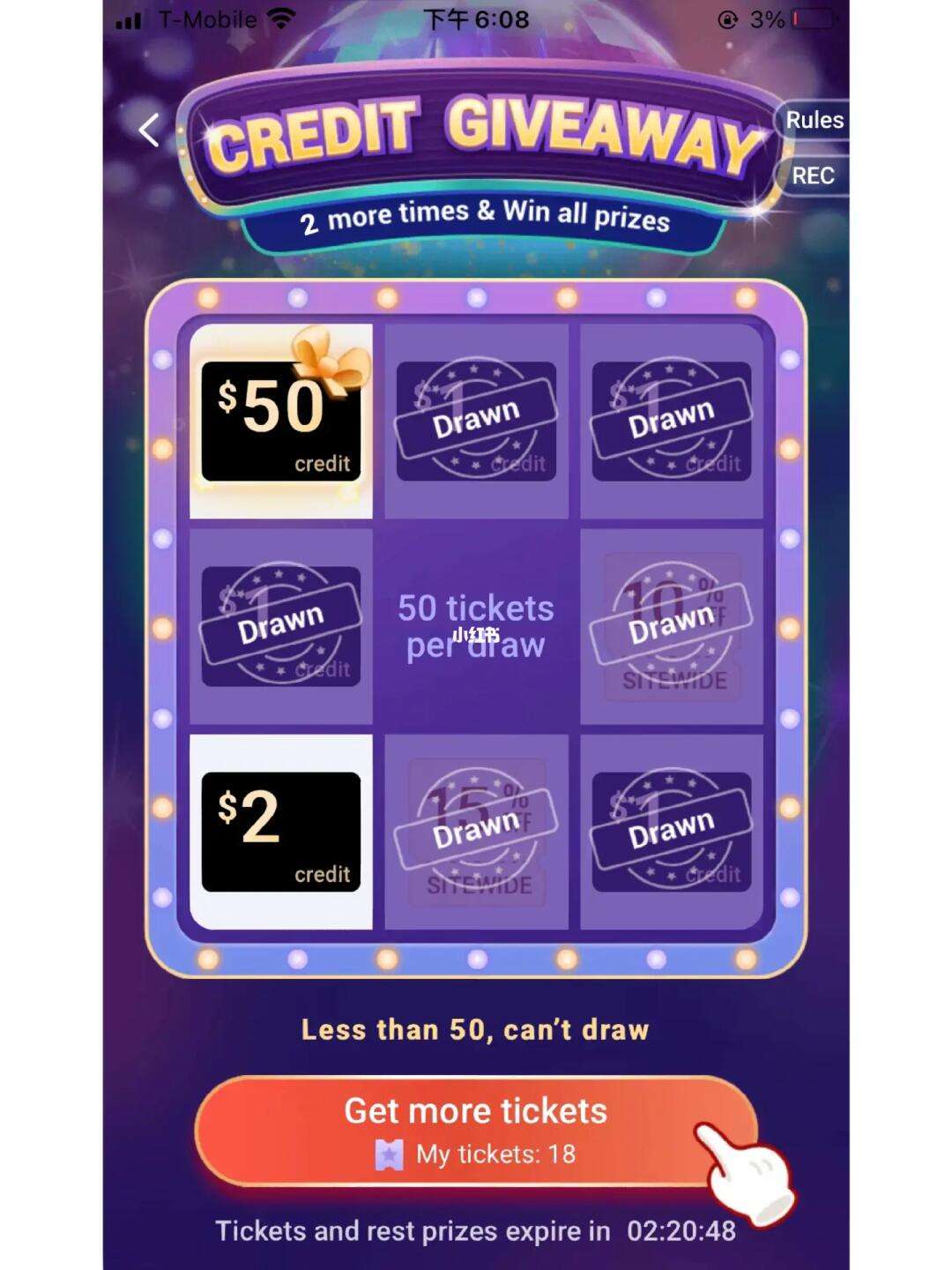Tap the center 50 tickets per draw tile
Viewport: 952px width, 1270px height.
coord(476,626)
